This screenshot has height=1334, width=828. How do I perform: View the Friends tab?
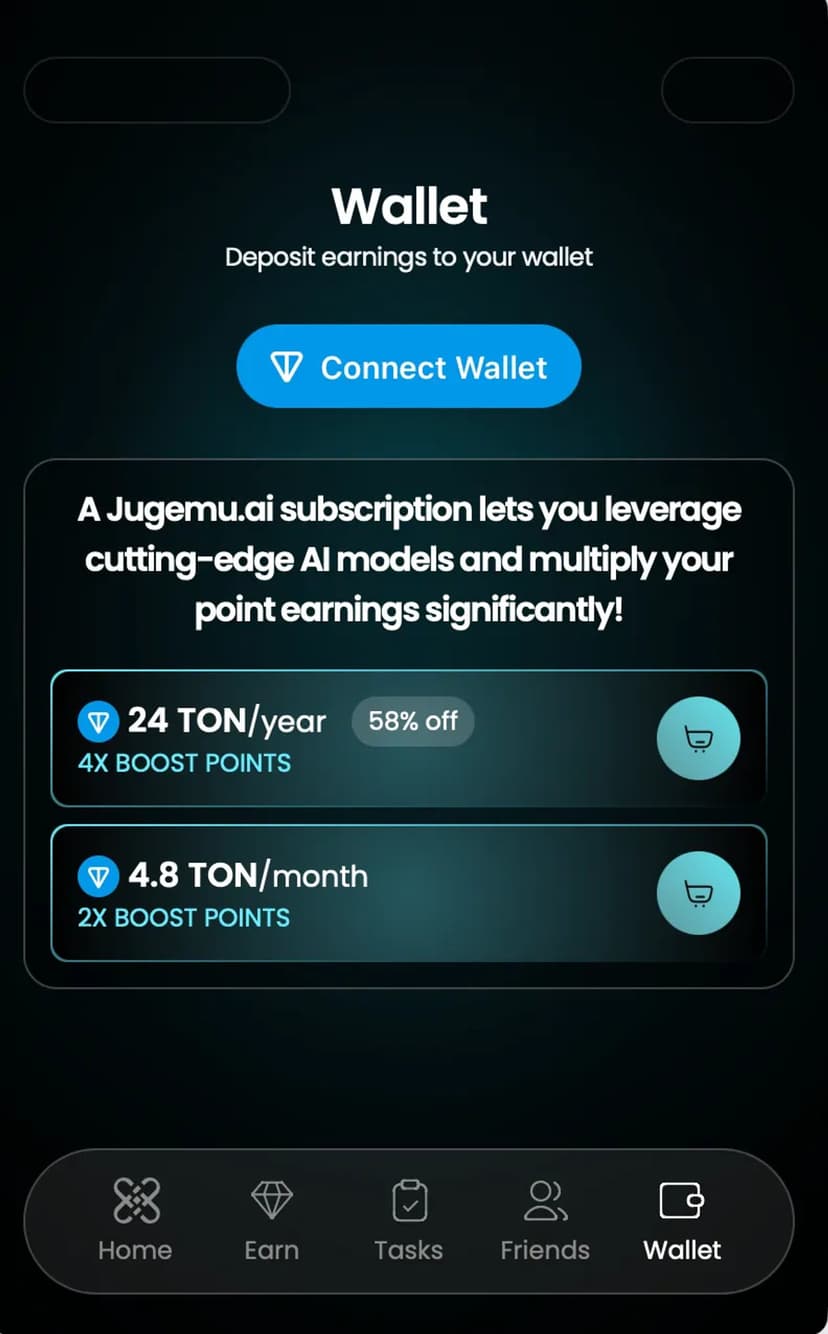tap(545, 1220)
